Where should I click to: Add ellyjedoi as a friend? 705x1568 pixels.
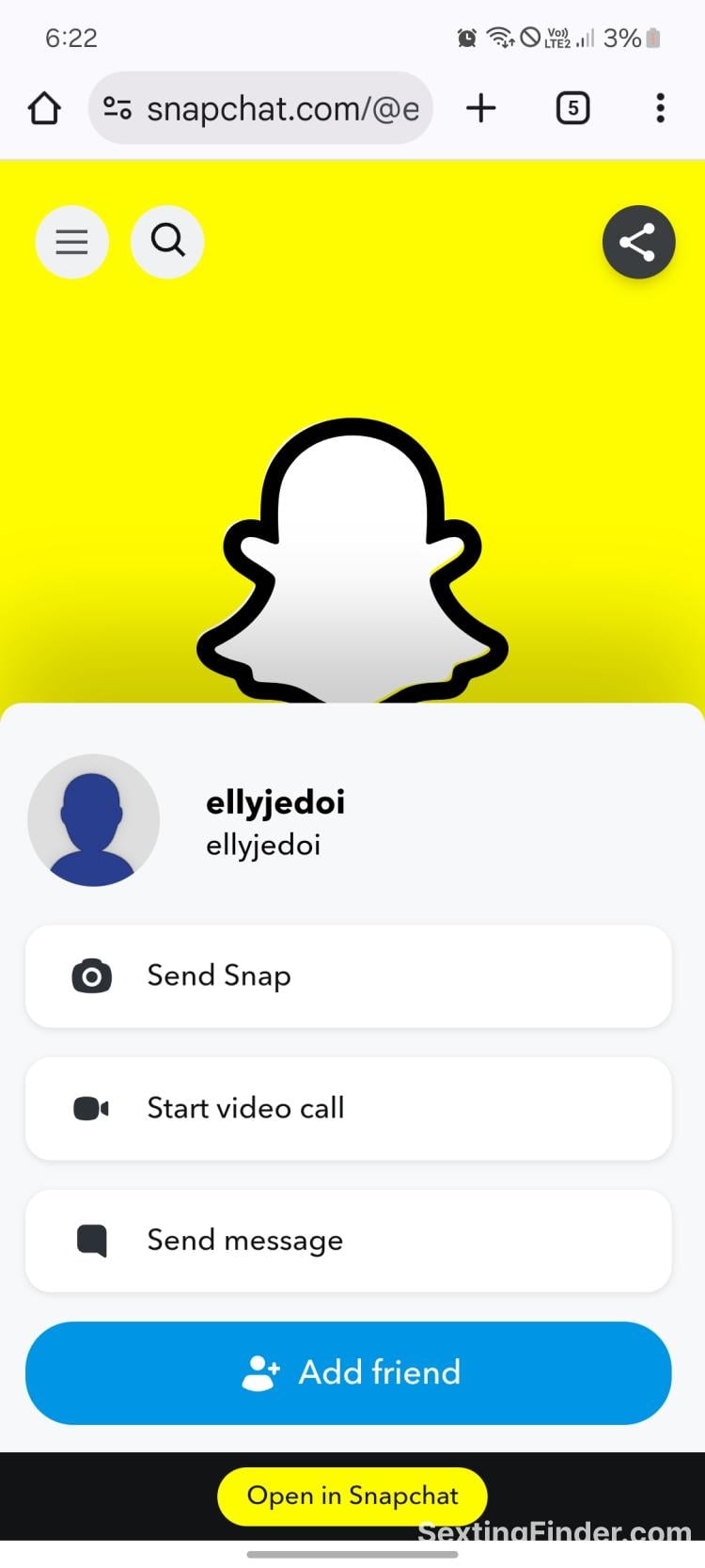coord(348,1372)
